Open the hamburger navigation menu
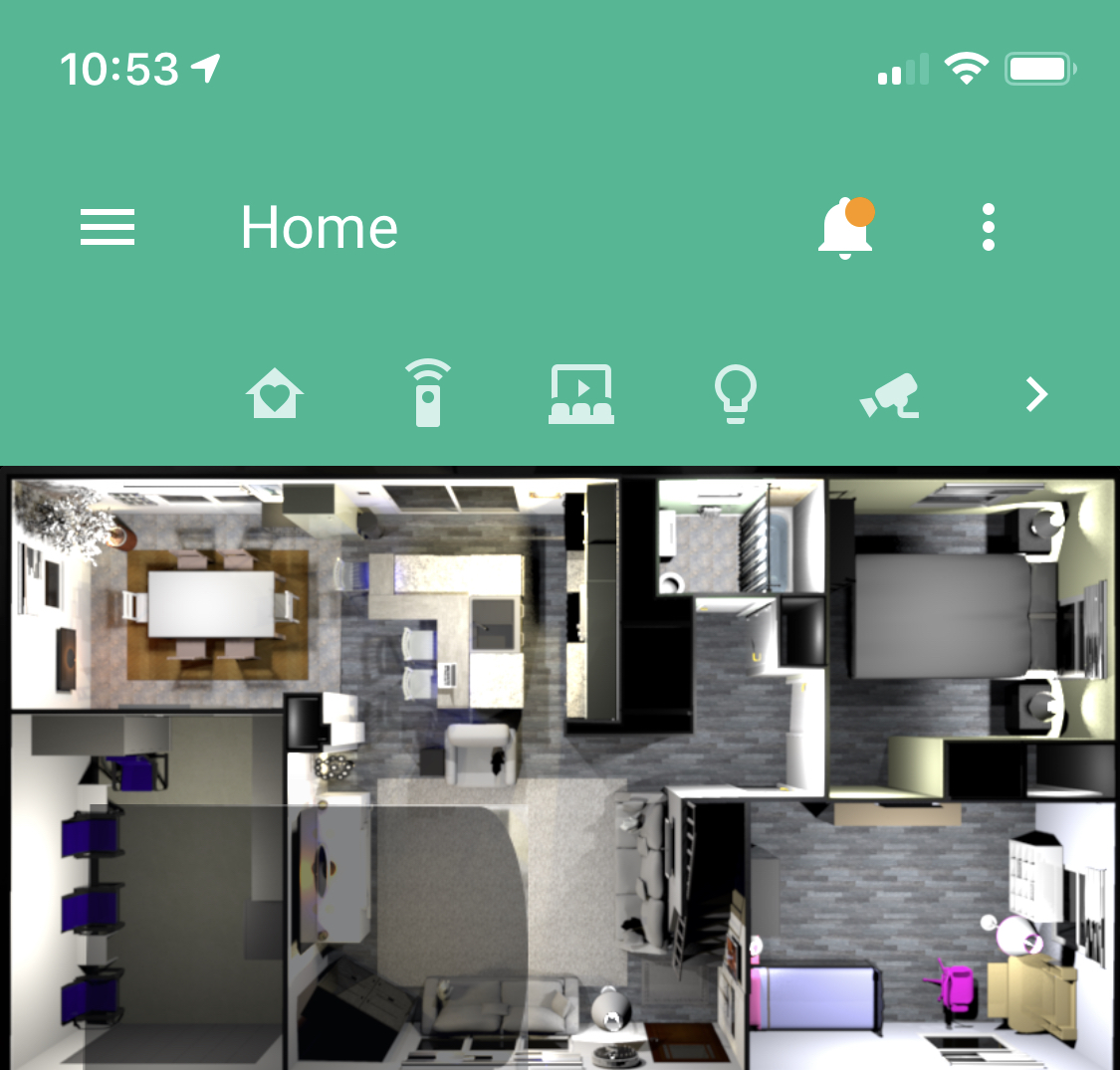Screen dimensions: 1120x1070 (108, 228)
